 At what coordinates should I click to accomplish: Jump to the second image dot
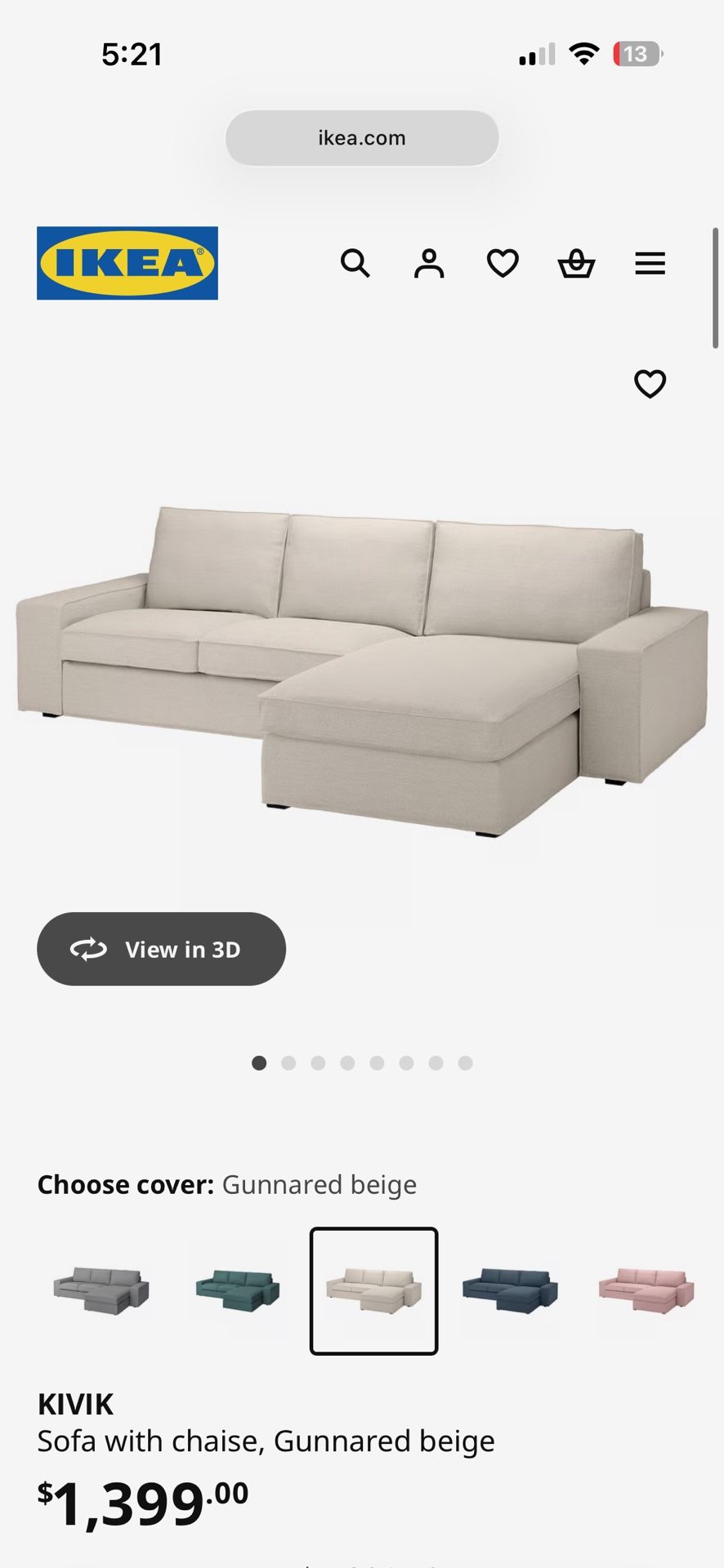[288, 1062]
